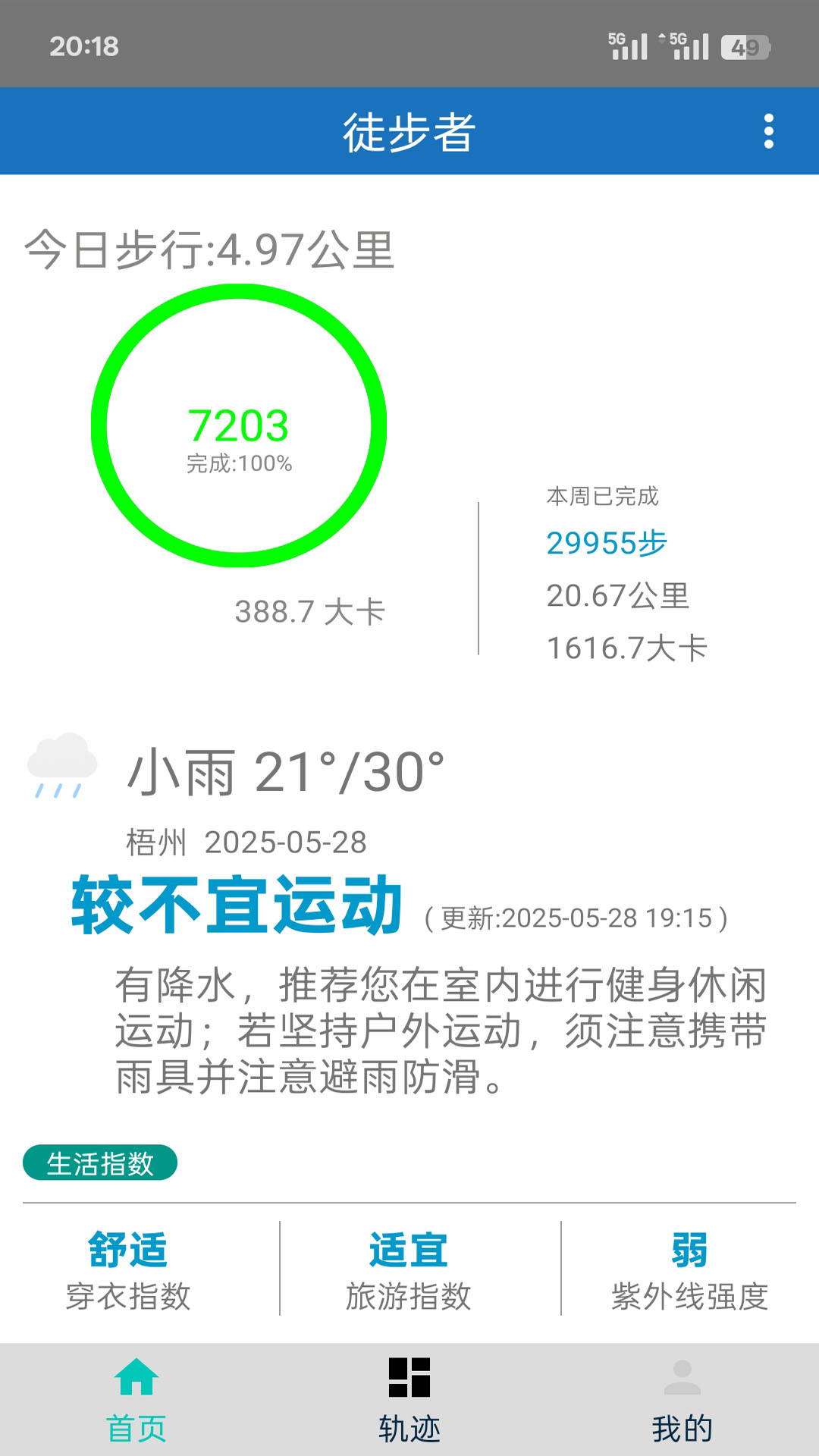Open the overflow menu with three dots

tap(770, 130)
